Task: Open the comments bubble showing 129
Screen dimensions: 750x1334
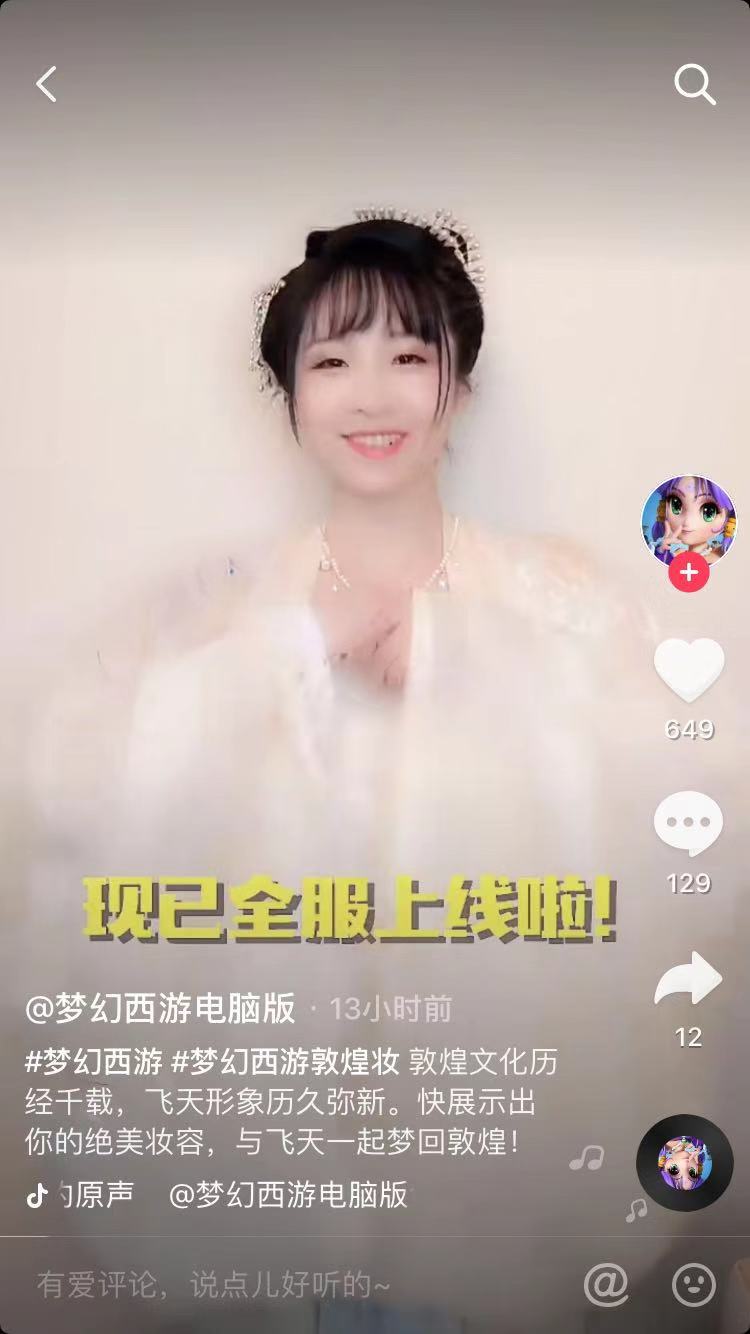Action: point(688,825)
